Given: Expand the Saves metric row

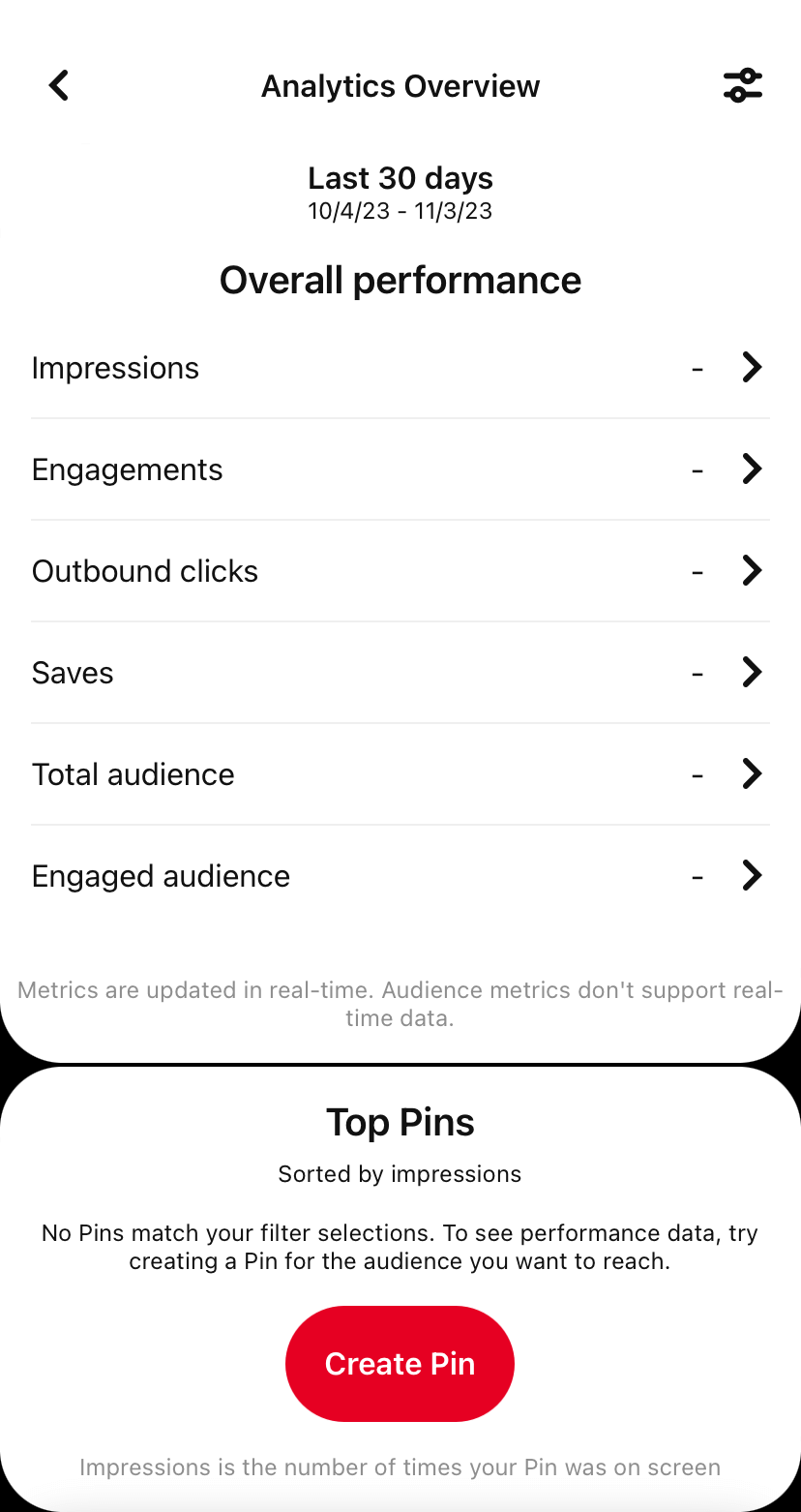Looking at the screenshot, I should [x=752, y=672].
